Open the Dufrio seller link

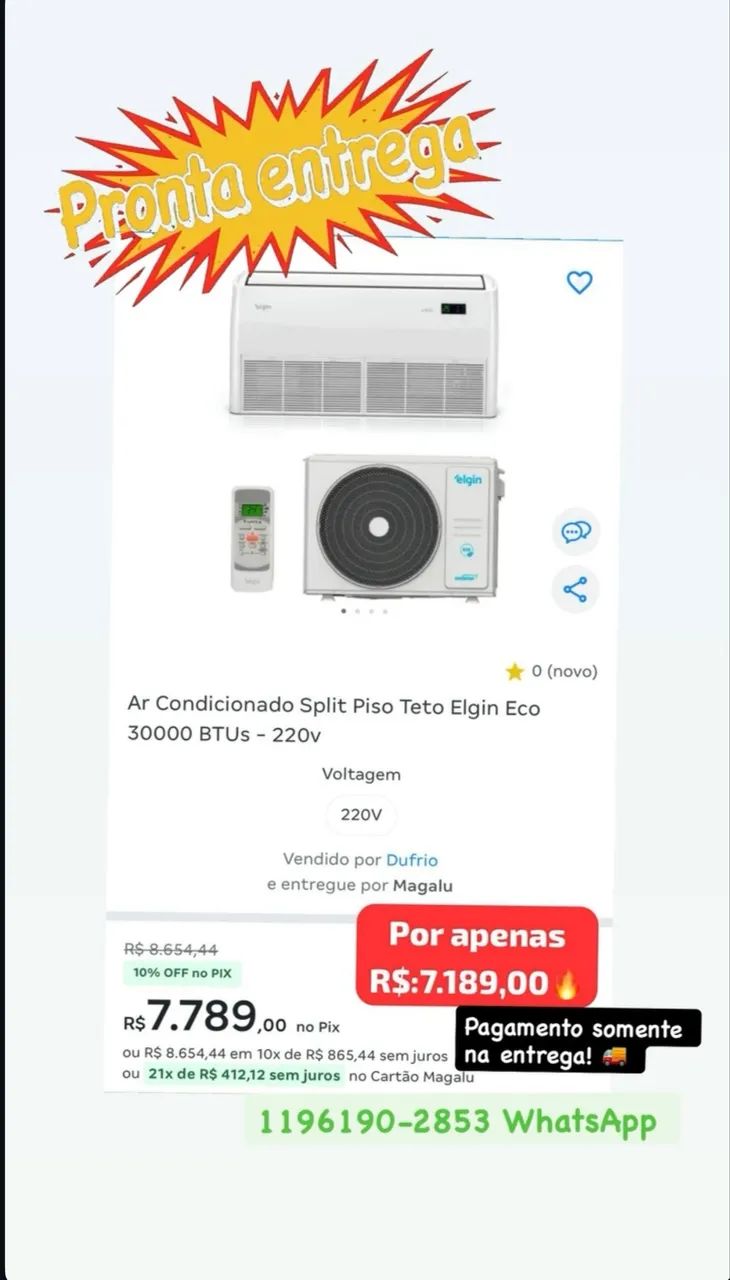[413, 860]
